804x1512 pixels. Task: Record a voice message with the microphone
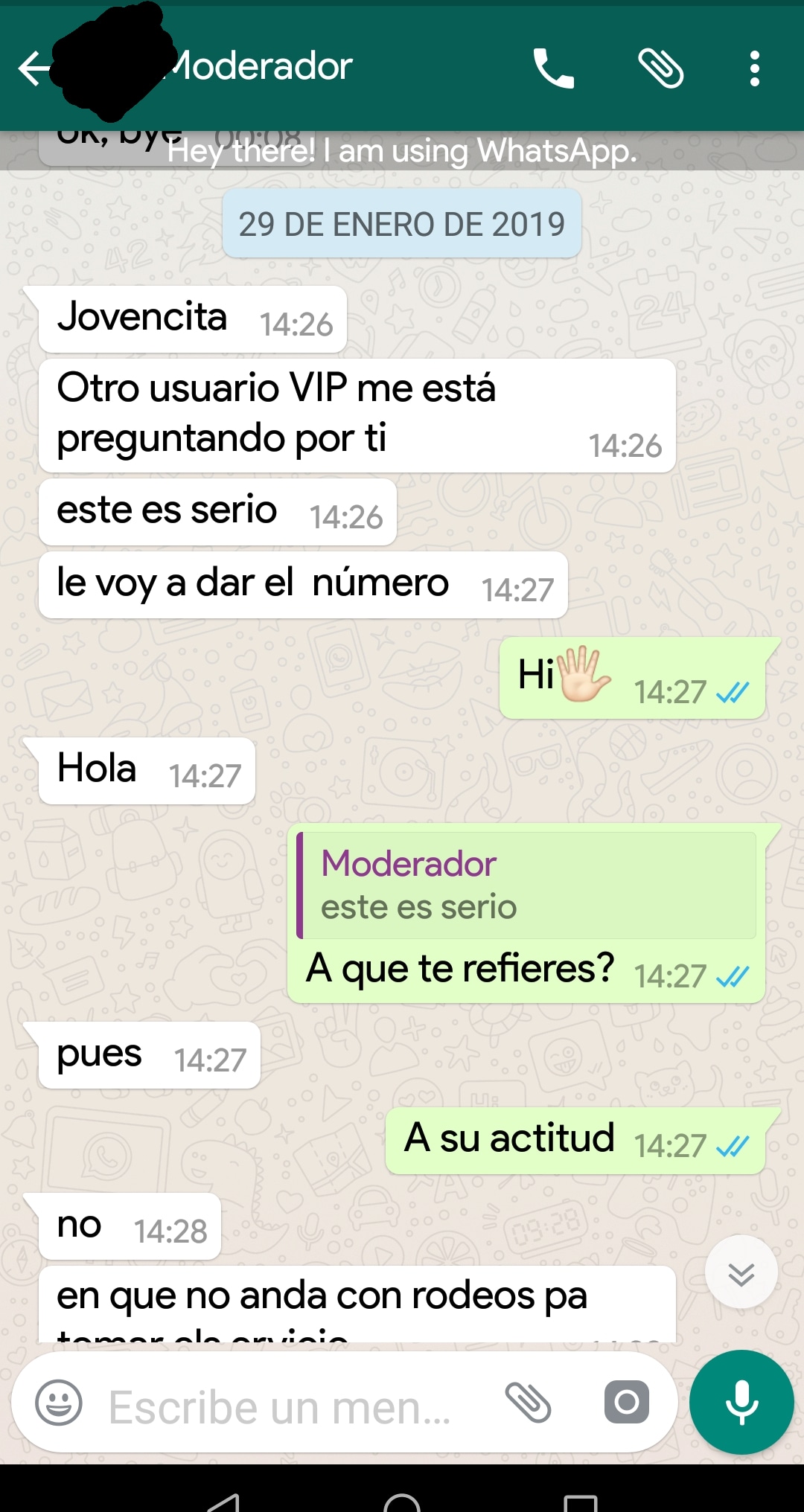coord(741,1403)
